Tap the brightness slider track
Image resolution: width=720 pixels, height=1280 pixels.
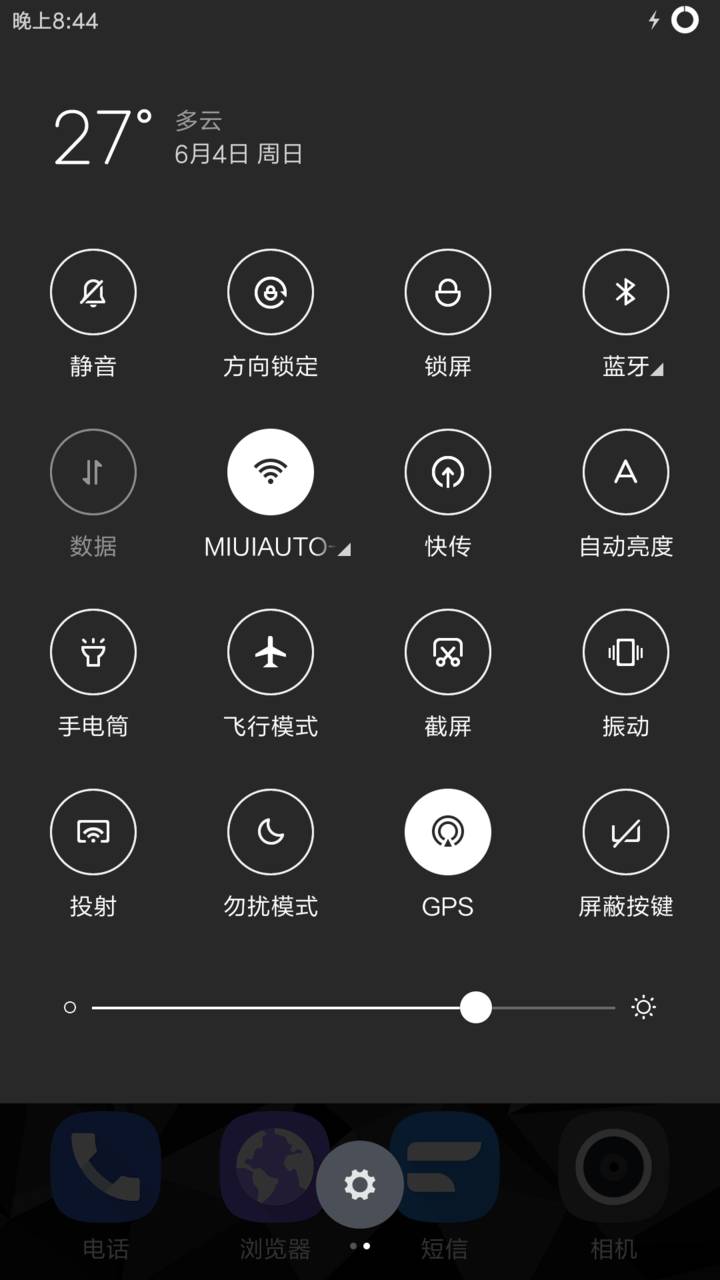[x=300, y=1007]
